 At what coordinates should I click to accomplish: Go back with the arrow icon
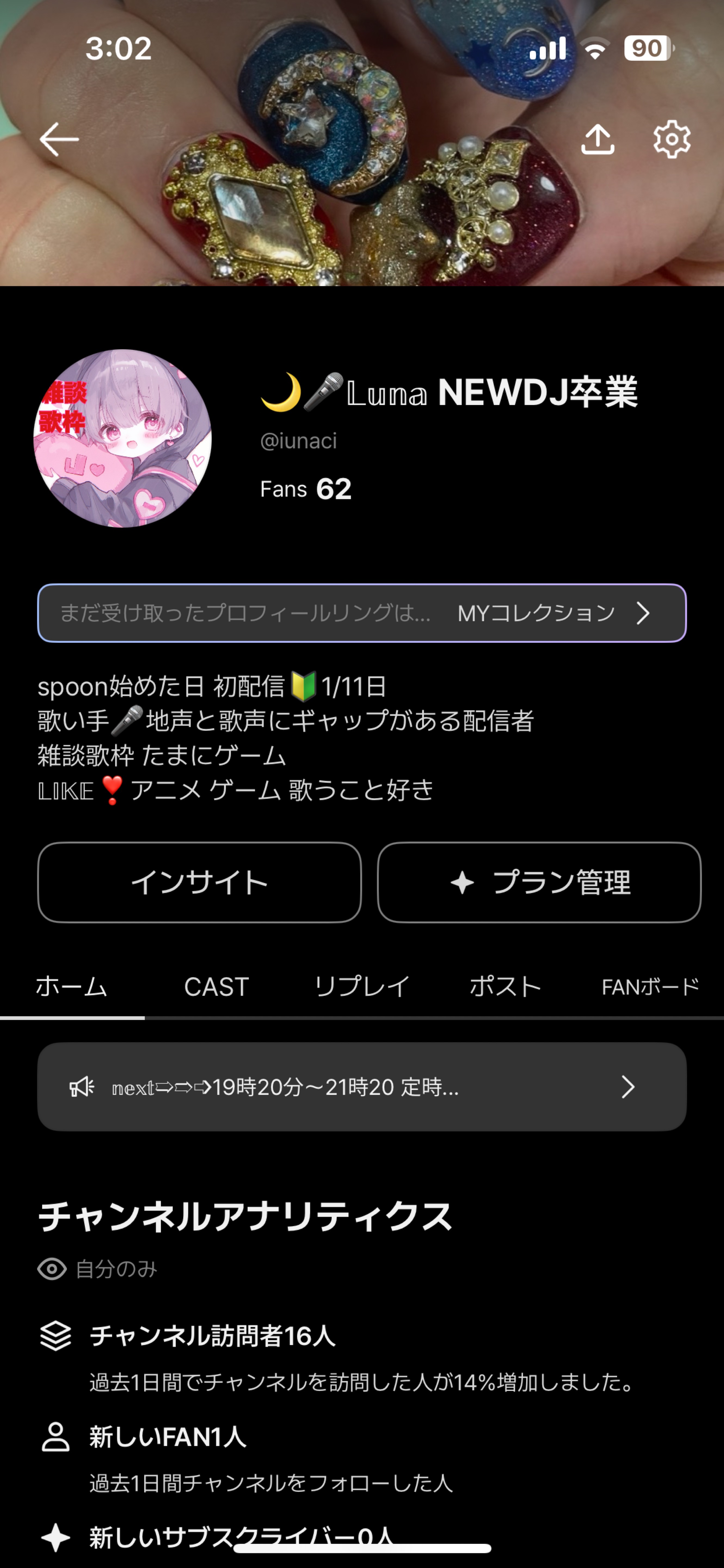pyautogui.click(x=59, y=139)
